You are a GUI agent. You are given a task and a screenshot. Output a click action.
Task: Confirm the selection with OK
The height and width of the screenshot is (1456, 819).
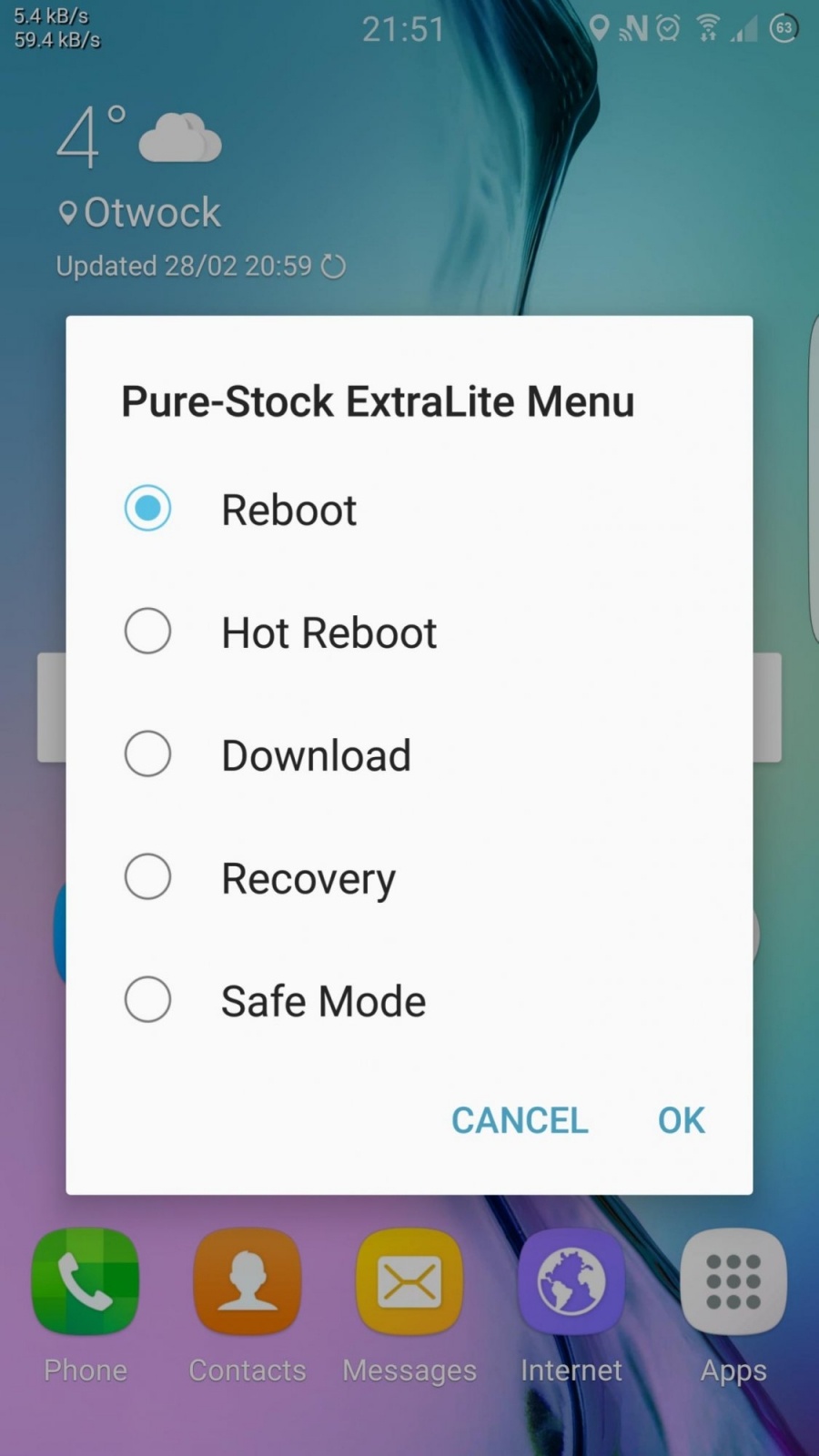pos(681,1120)
